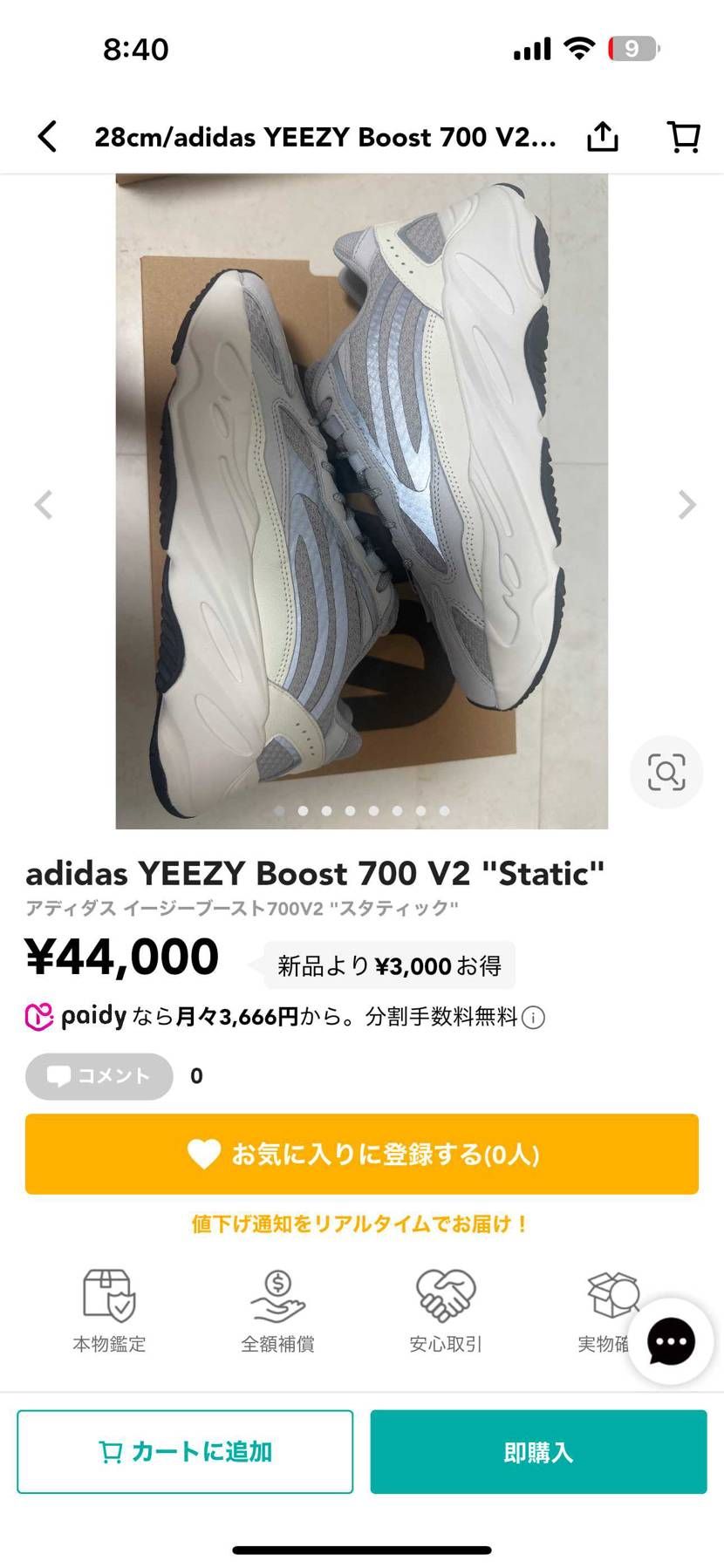The image size is (724, 1568).
Task: Open image search for this sneaker
Action: click(666, 772)
